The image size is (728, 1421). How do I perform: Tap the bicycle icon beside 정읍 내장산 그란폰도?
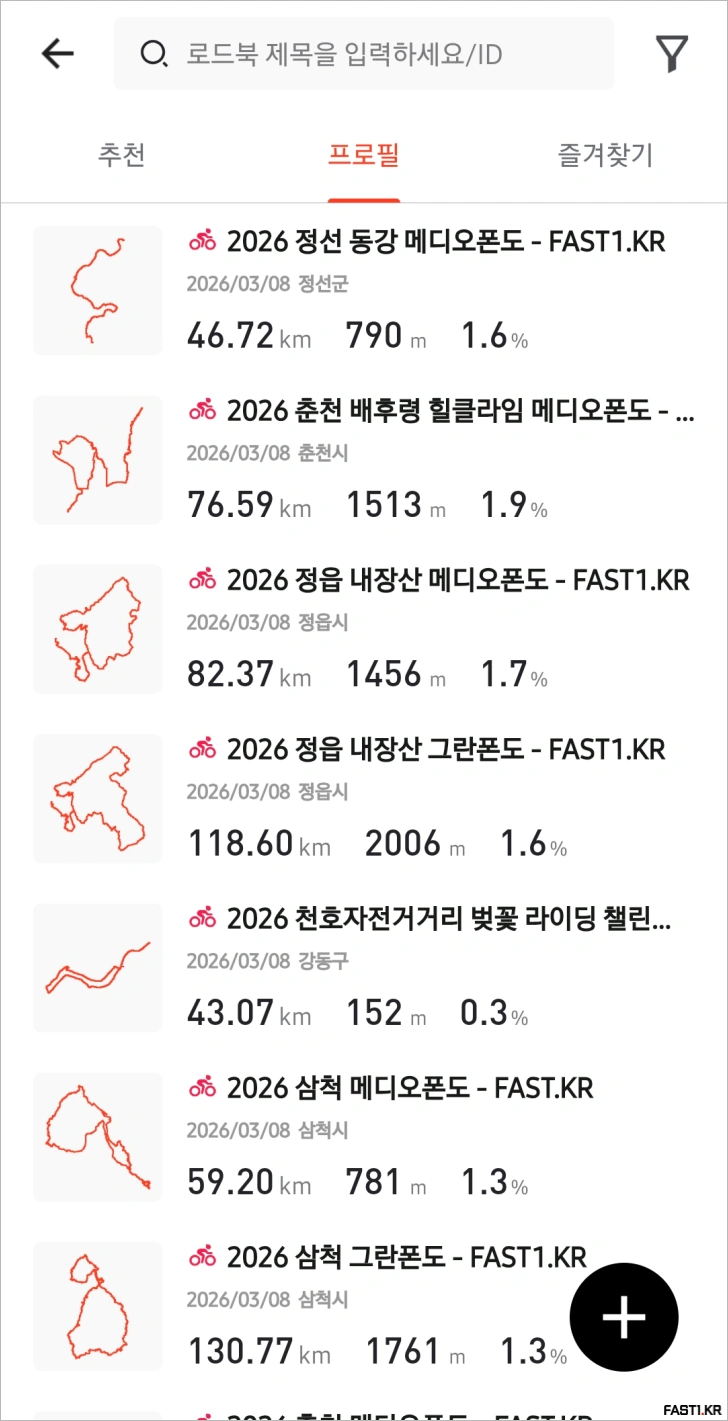[202, 749]
